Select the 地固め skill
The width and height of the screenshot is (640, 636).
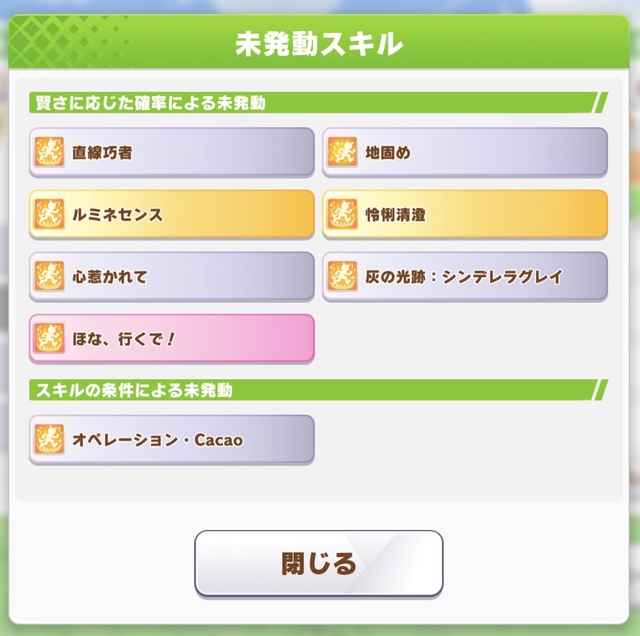[x=464, y=153]
